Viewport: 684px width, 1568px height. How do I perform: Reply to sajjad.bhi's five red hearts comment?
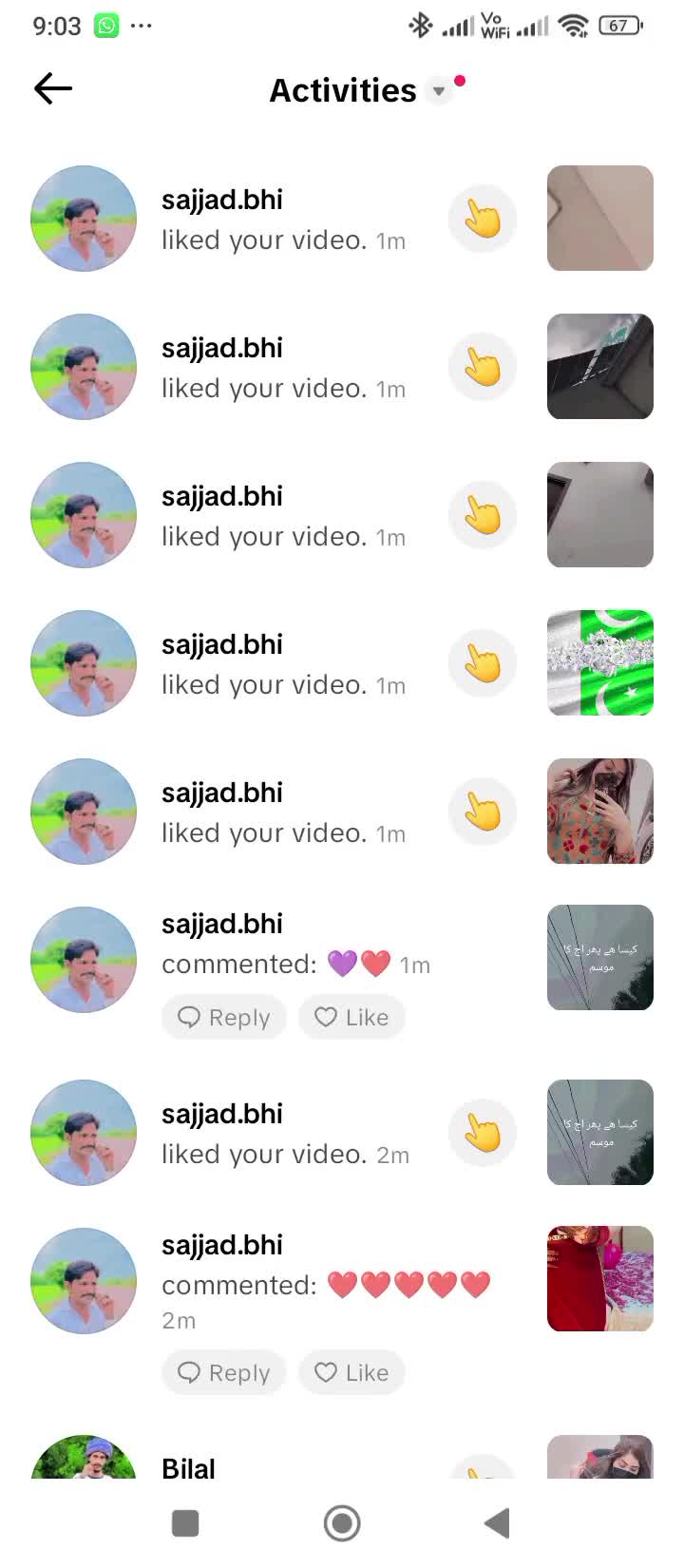[224, 1373]
